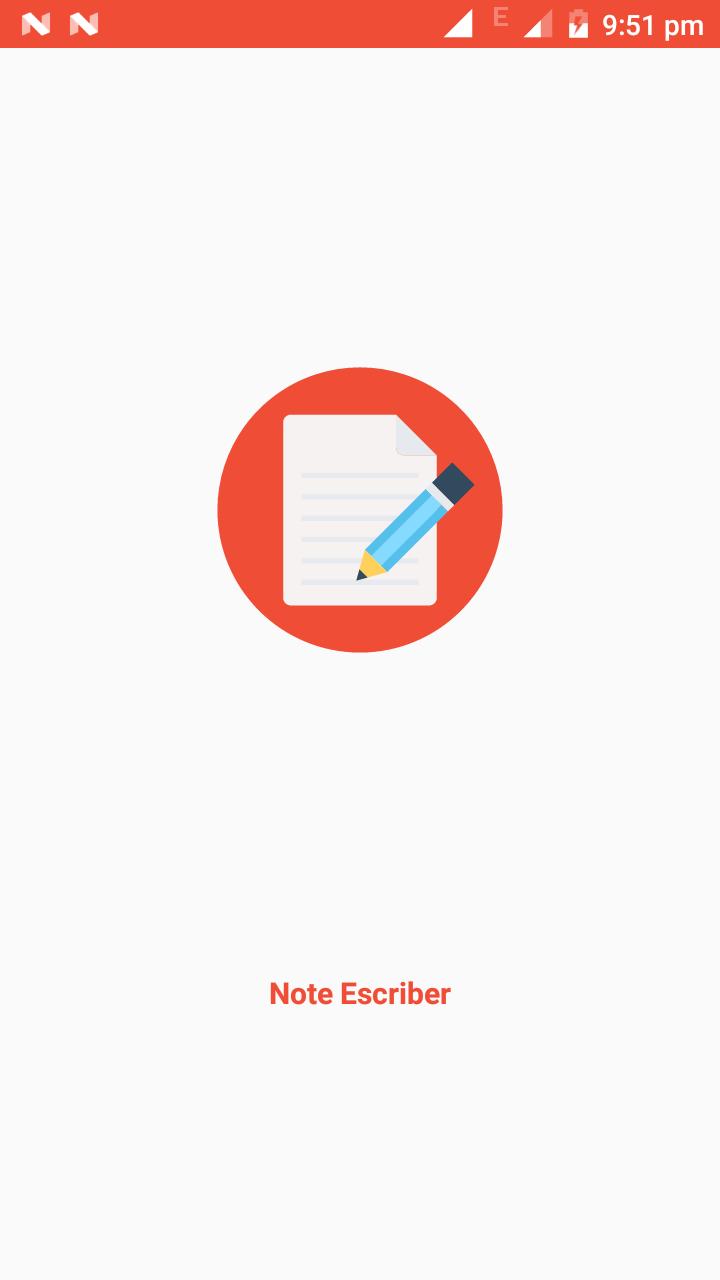The image size is (720, 1280).
Task: Tap the cellular signal strength icon
Action: click(x=537, y=24)
